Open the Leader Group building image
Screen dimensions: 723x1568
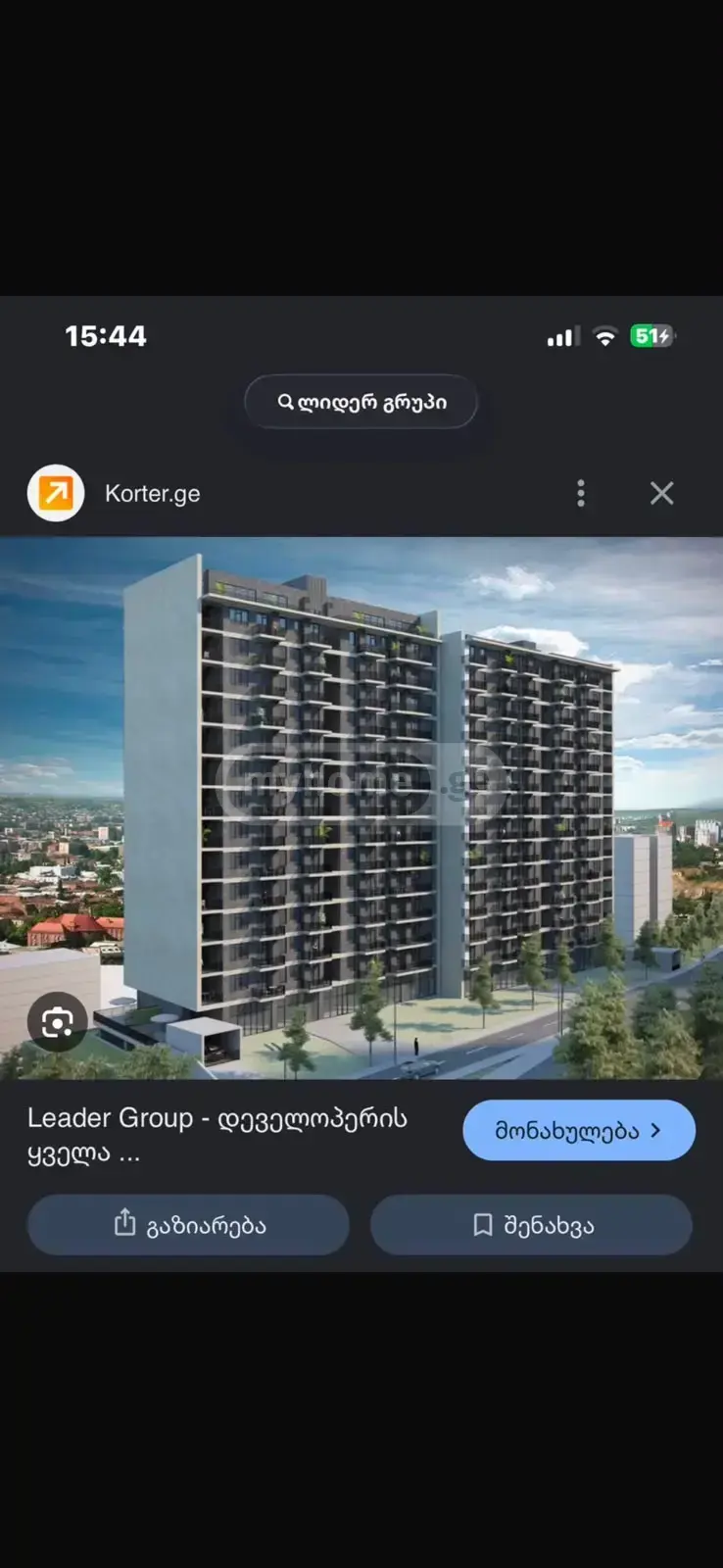[x=361, y=808]
